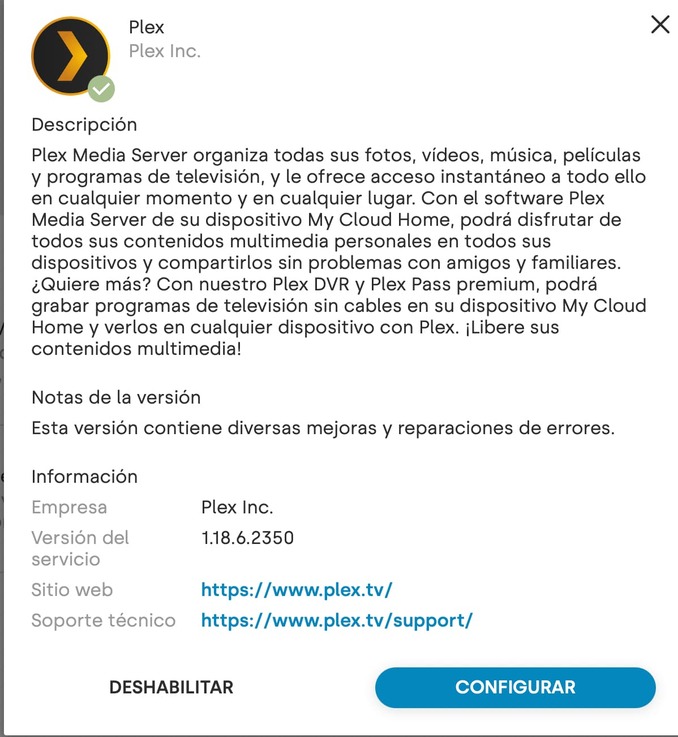This screenshot has width=678, height=737.
Task: Tap the DESHABILITAR button
Action: tap(171, 688)
